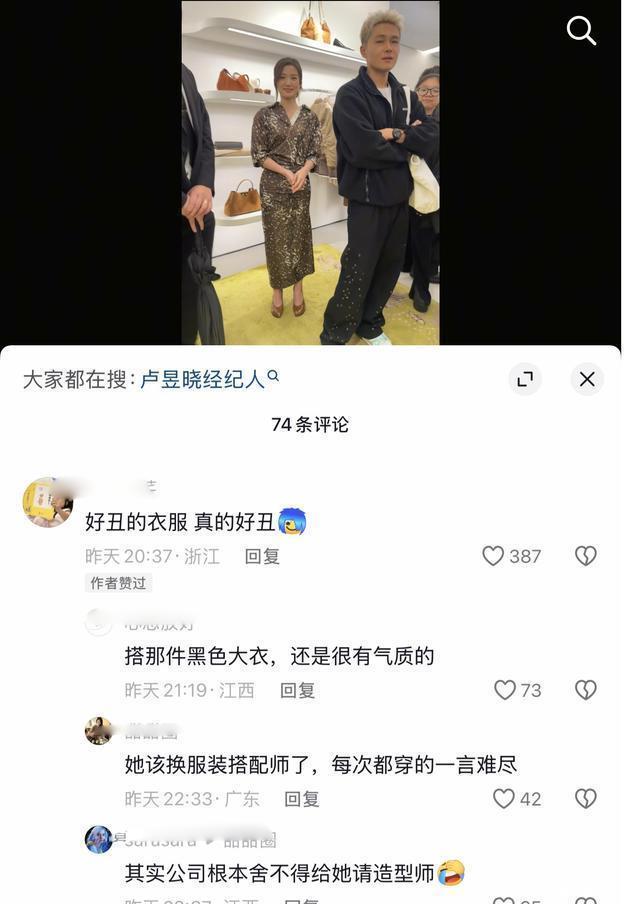The image size is (640, 904).
Task: Reply to the comment 好丑的衣服 真的好丑
Action: tap(262, 557)
